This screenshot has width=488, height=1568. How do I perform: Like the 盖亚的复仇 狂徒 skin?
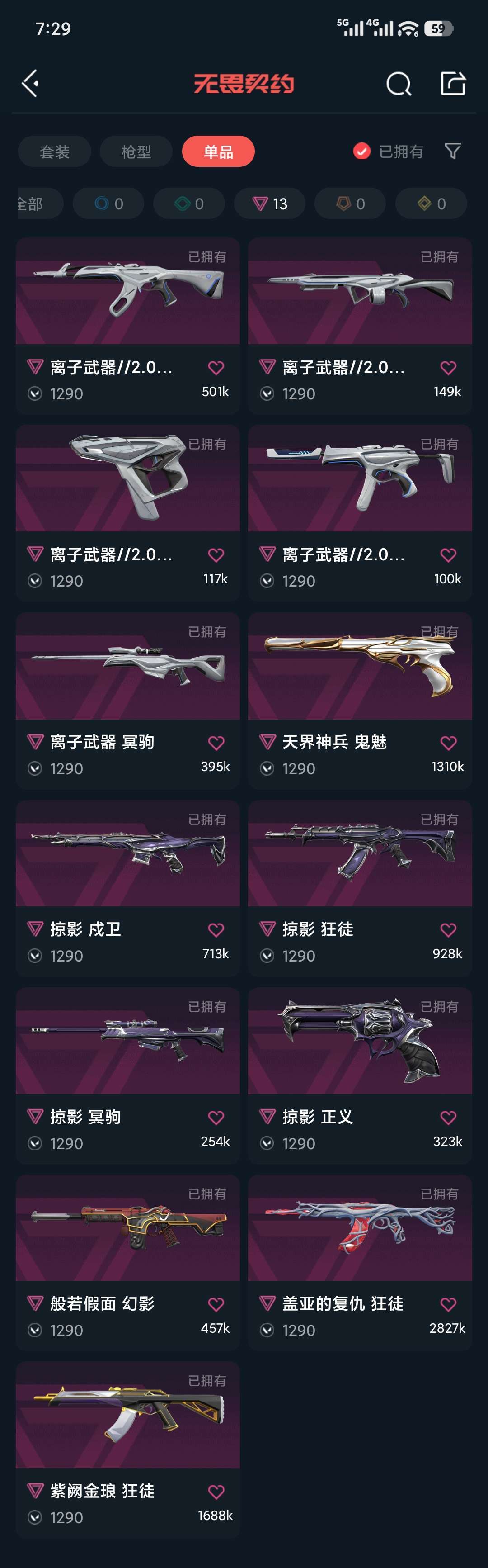[448, 1304]
